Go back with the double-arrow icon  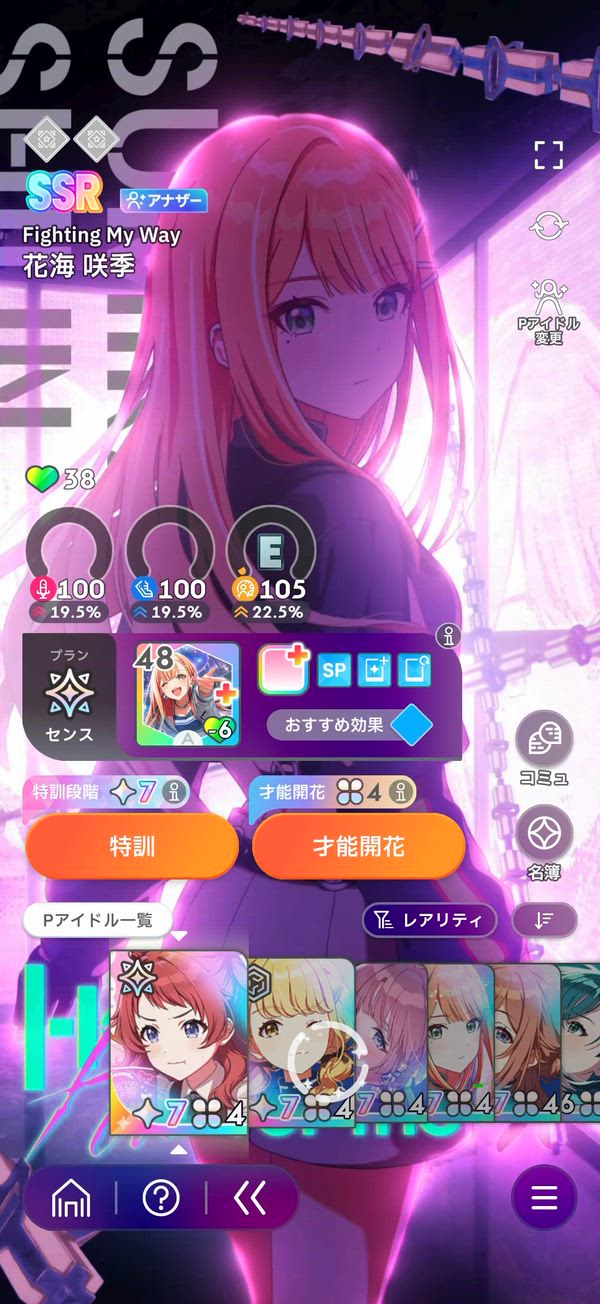click(250, 1197)
